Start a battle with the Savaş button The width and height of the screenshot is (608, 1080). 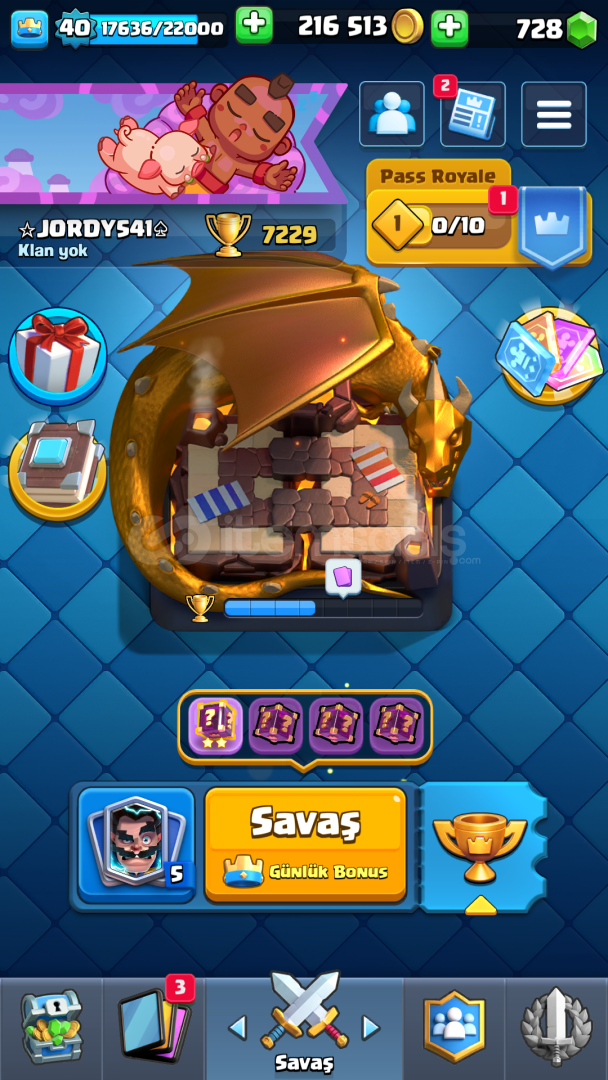click(x=306, y=844)
